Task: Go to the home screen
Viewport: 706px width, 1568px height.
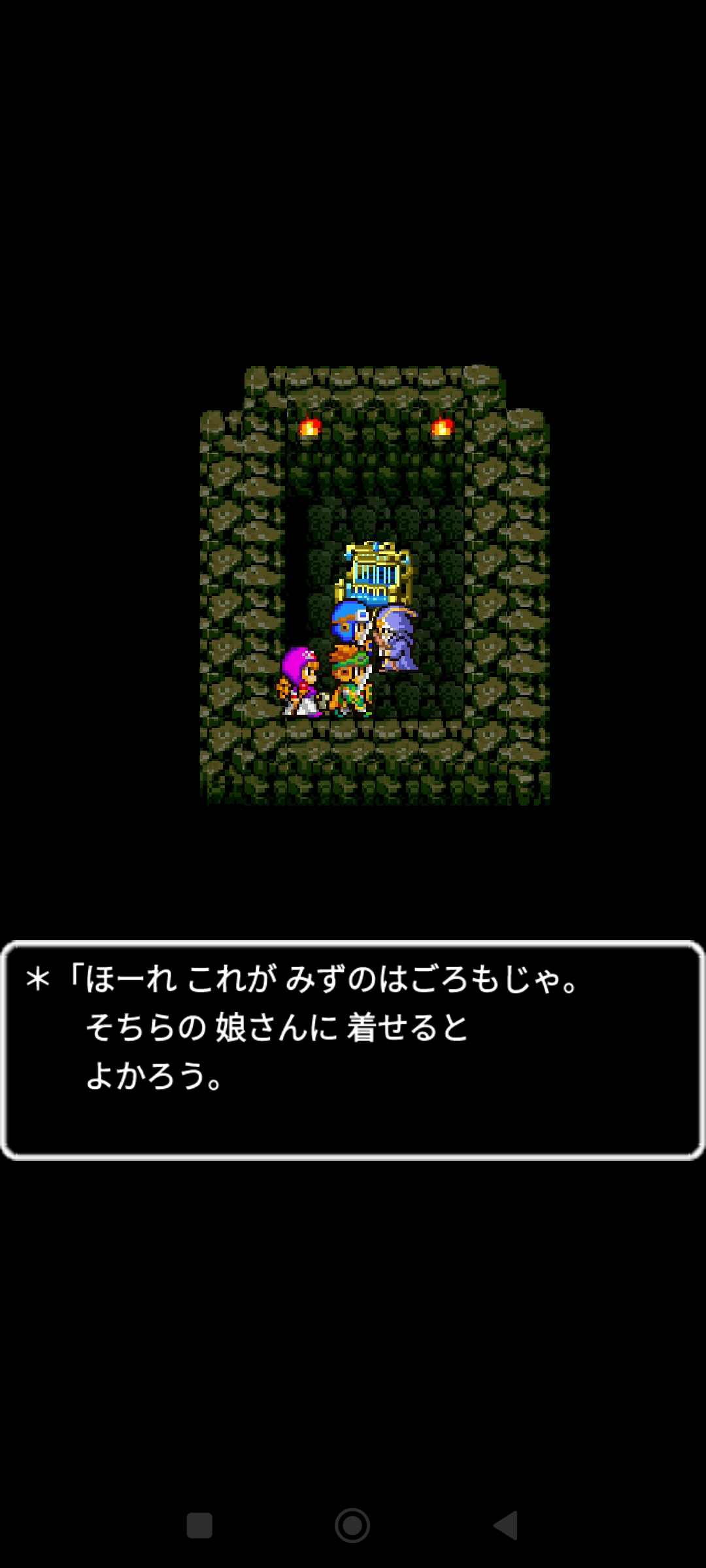Action: pyautogui.click(x=352, y=1526)
